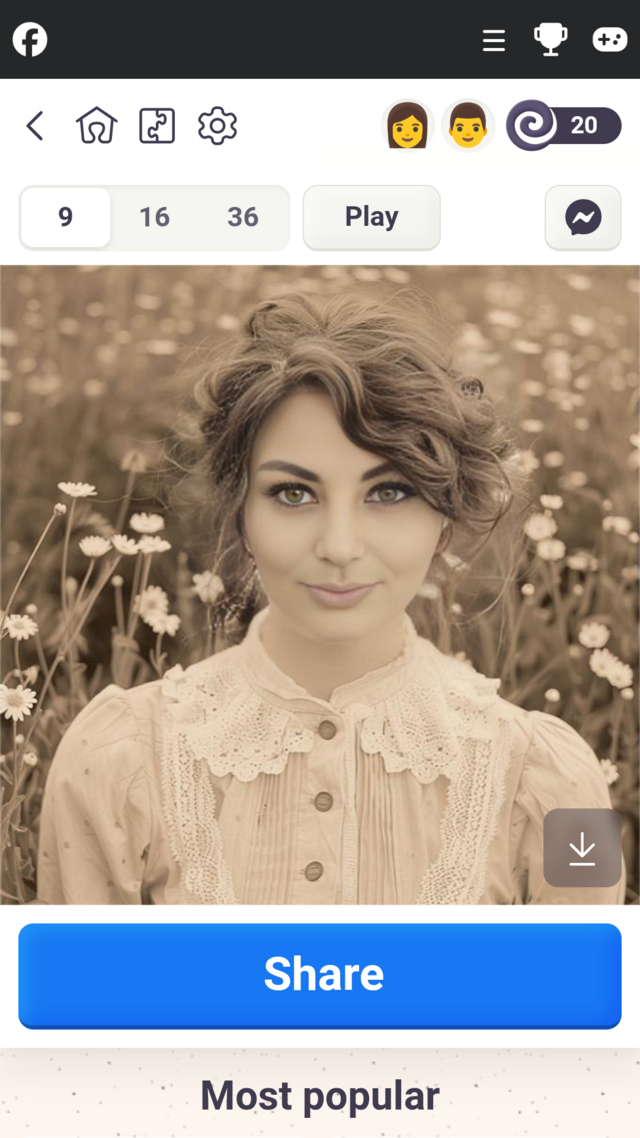640x1138 pixels.
Task: Send via Messenger icon
Action: (583, 217)
